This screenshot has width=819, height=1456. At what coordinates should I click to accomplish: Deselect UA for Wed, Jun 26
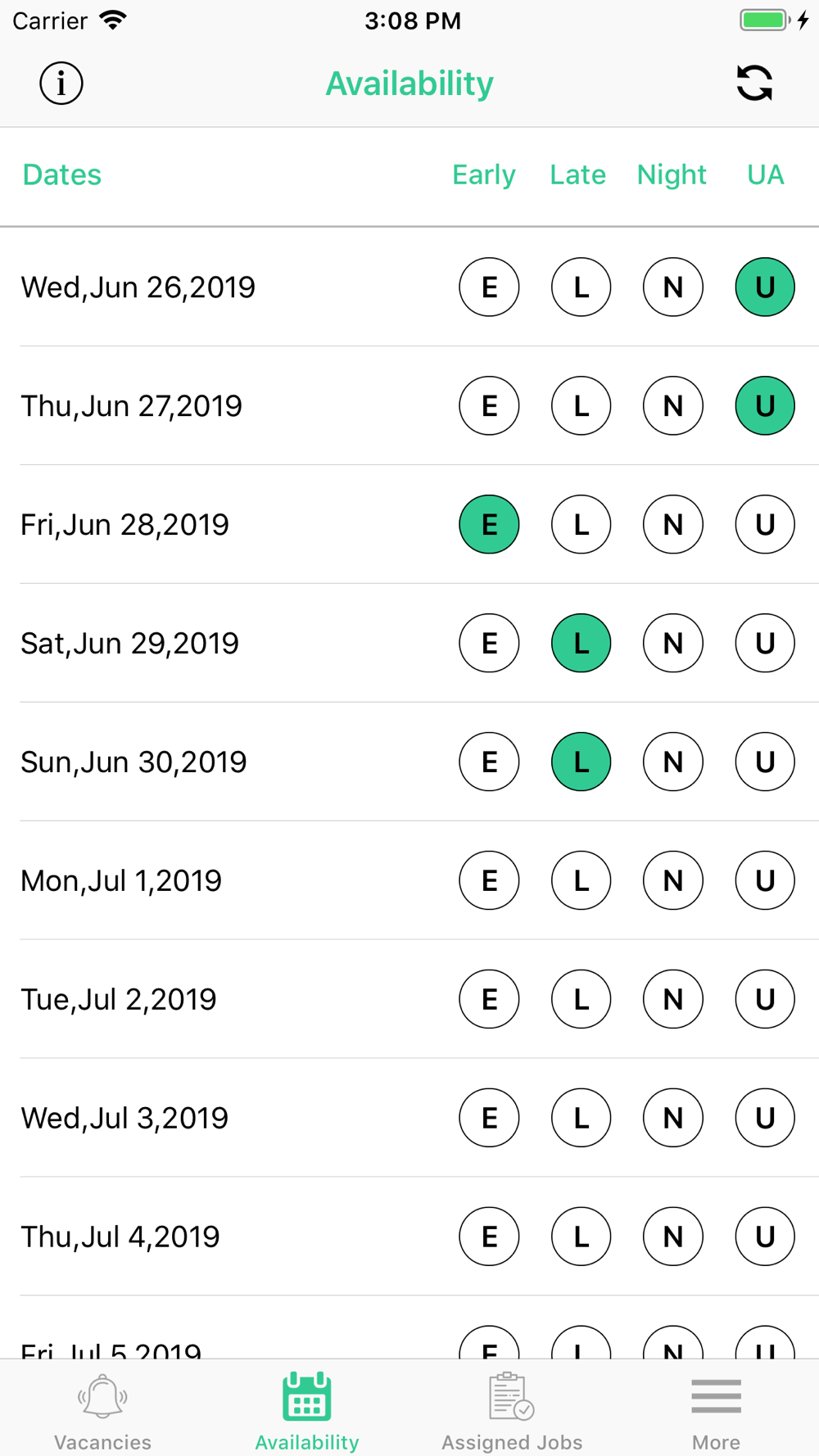[x=765, y=287]
